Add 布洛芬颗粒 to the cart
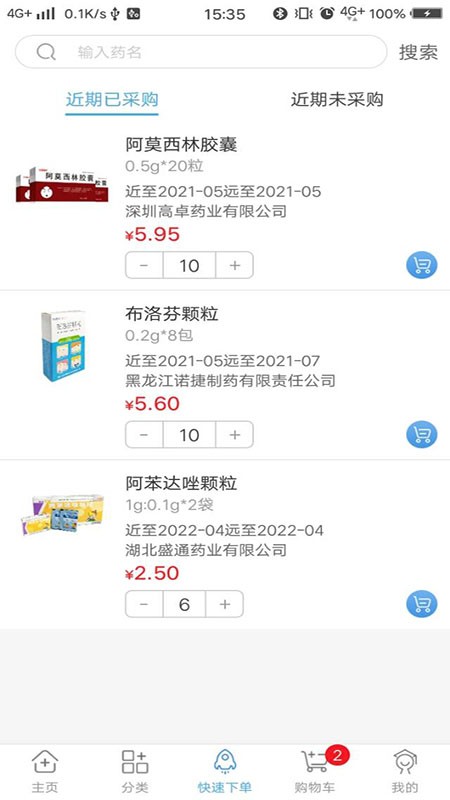 click(422, 435)
